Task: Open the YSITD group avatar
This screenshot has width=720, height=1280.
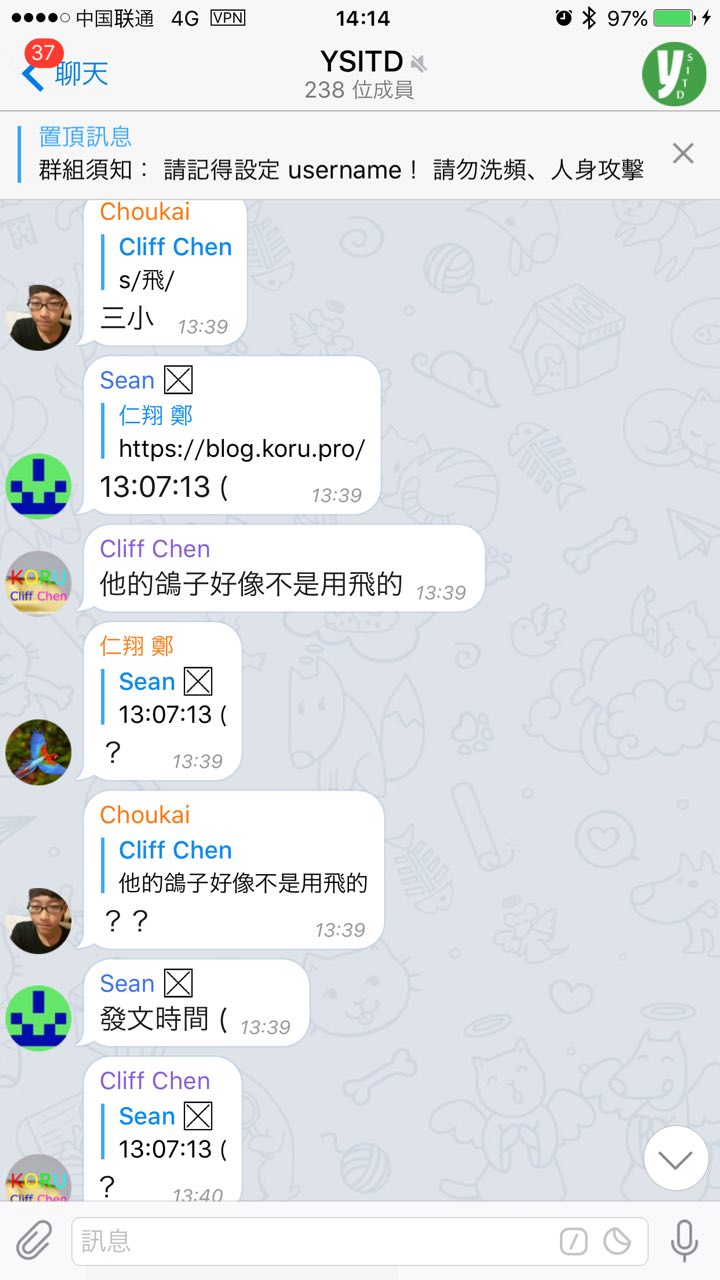Action: coord(673,74)
